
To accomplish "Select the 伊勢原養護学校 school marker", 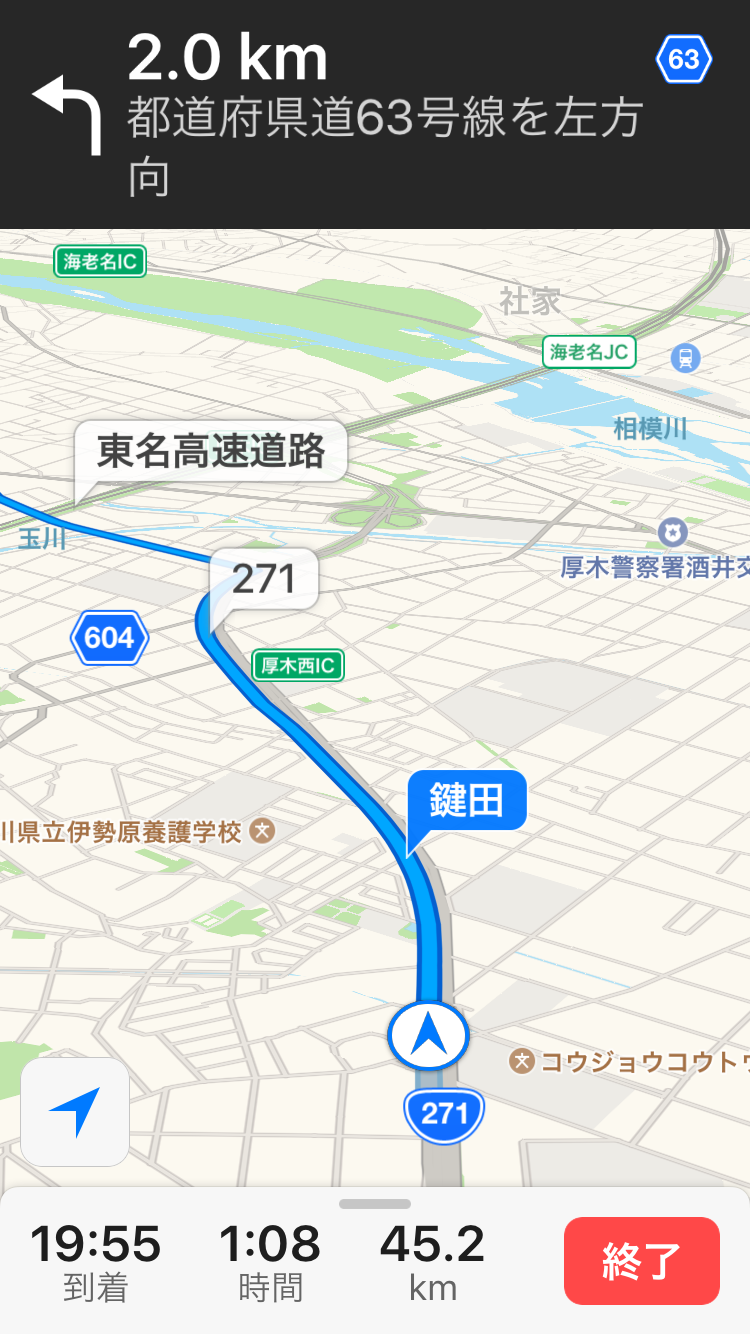I will (x=262, y=830).
